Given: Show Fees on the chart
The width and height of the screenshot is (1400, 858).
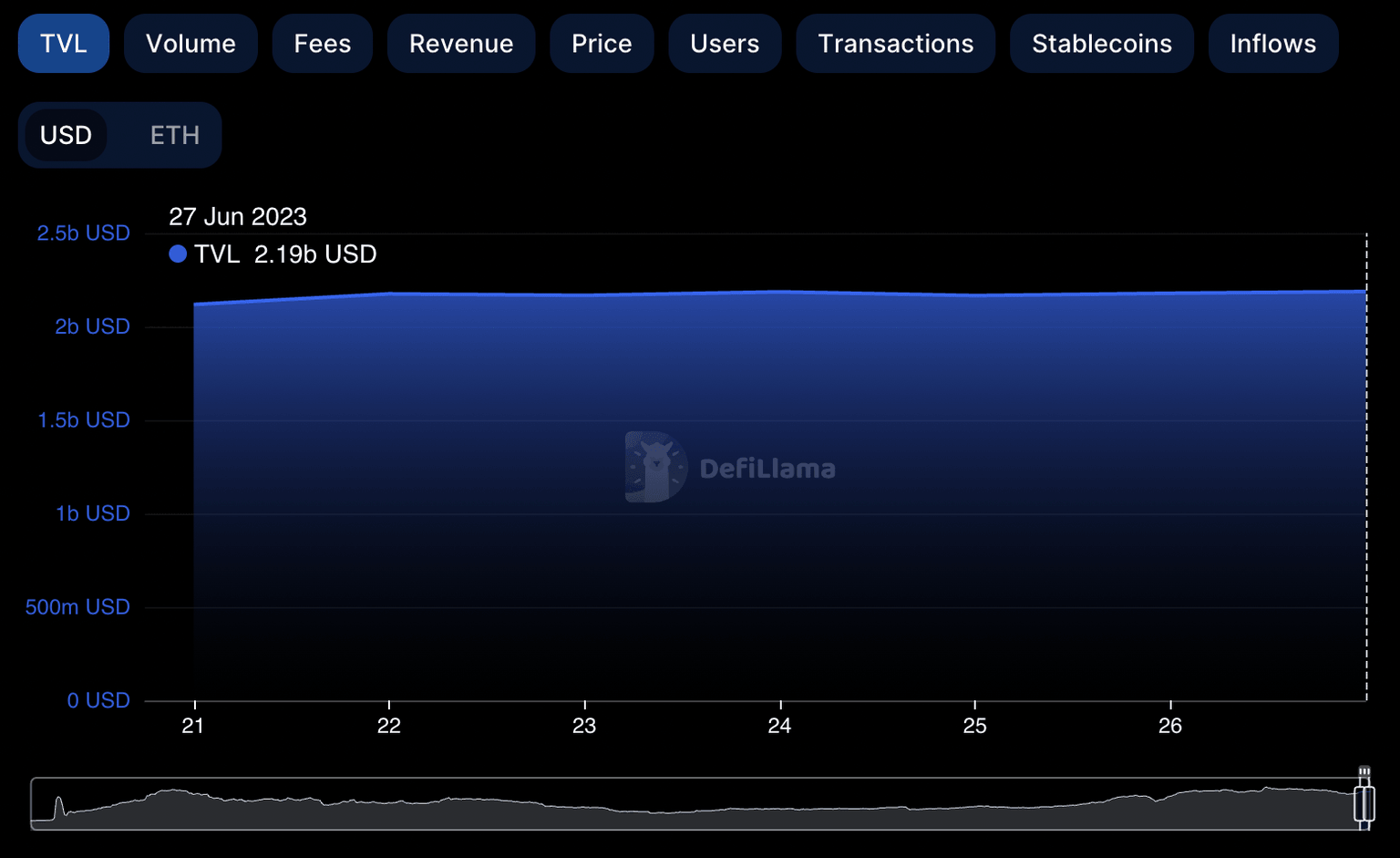Looking at the screenshot, I should click(322, 43).
